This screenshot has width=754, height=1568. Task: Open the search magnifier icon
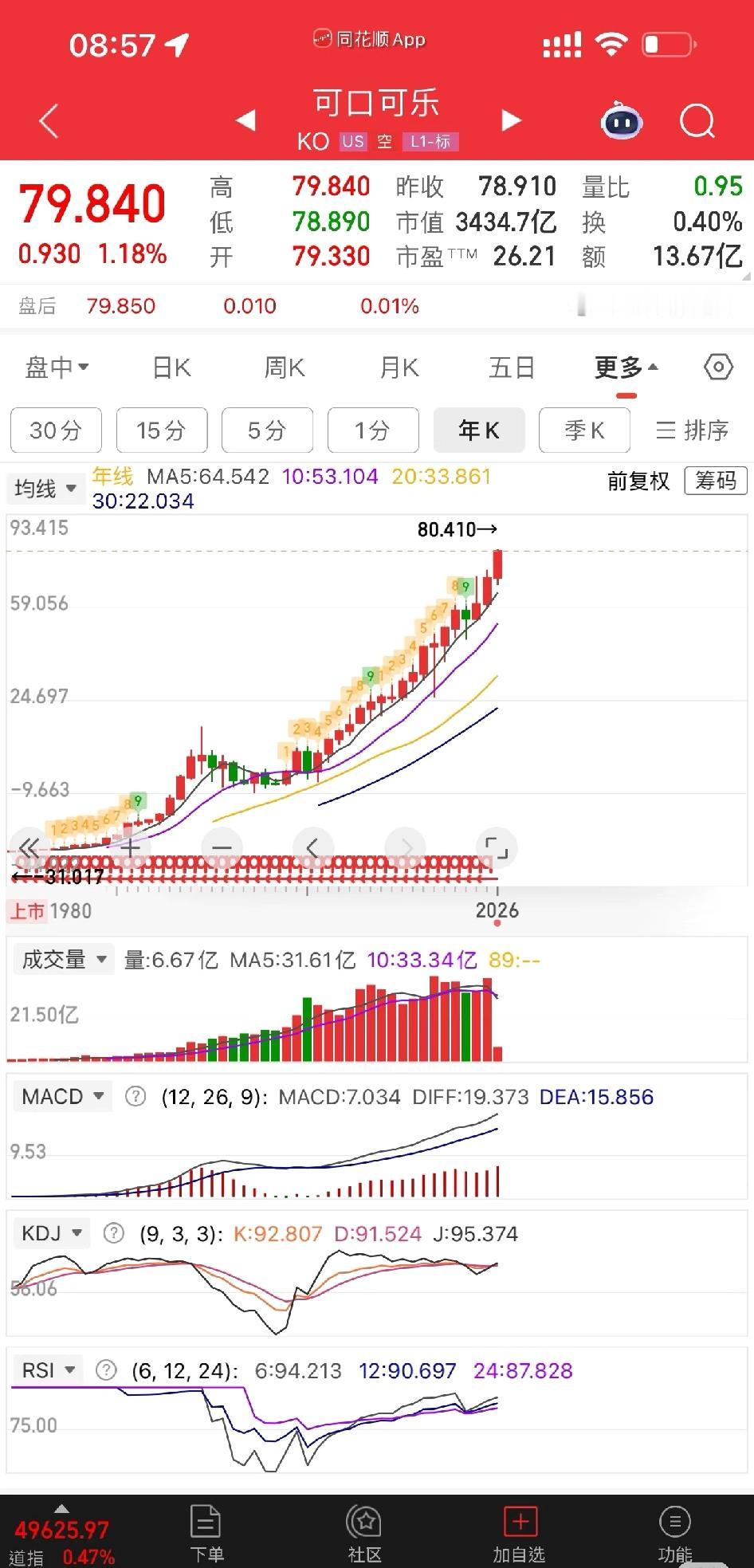697,120
